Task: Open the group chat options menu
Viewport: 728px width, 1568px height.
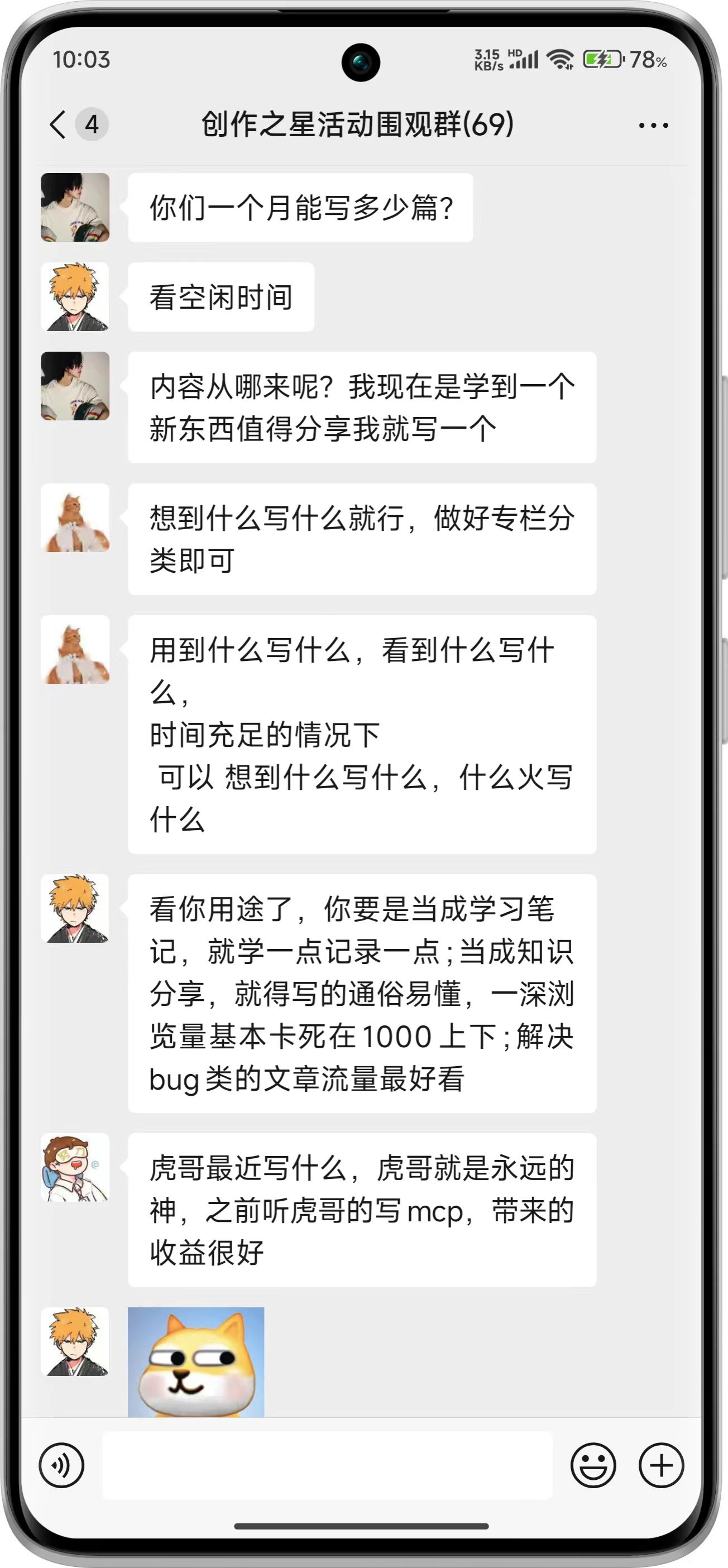Action: [x=653, y=126]
